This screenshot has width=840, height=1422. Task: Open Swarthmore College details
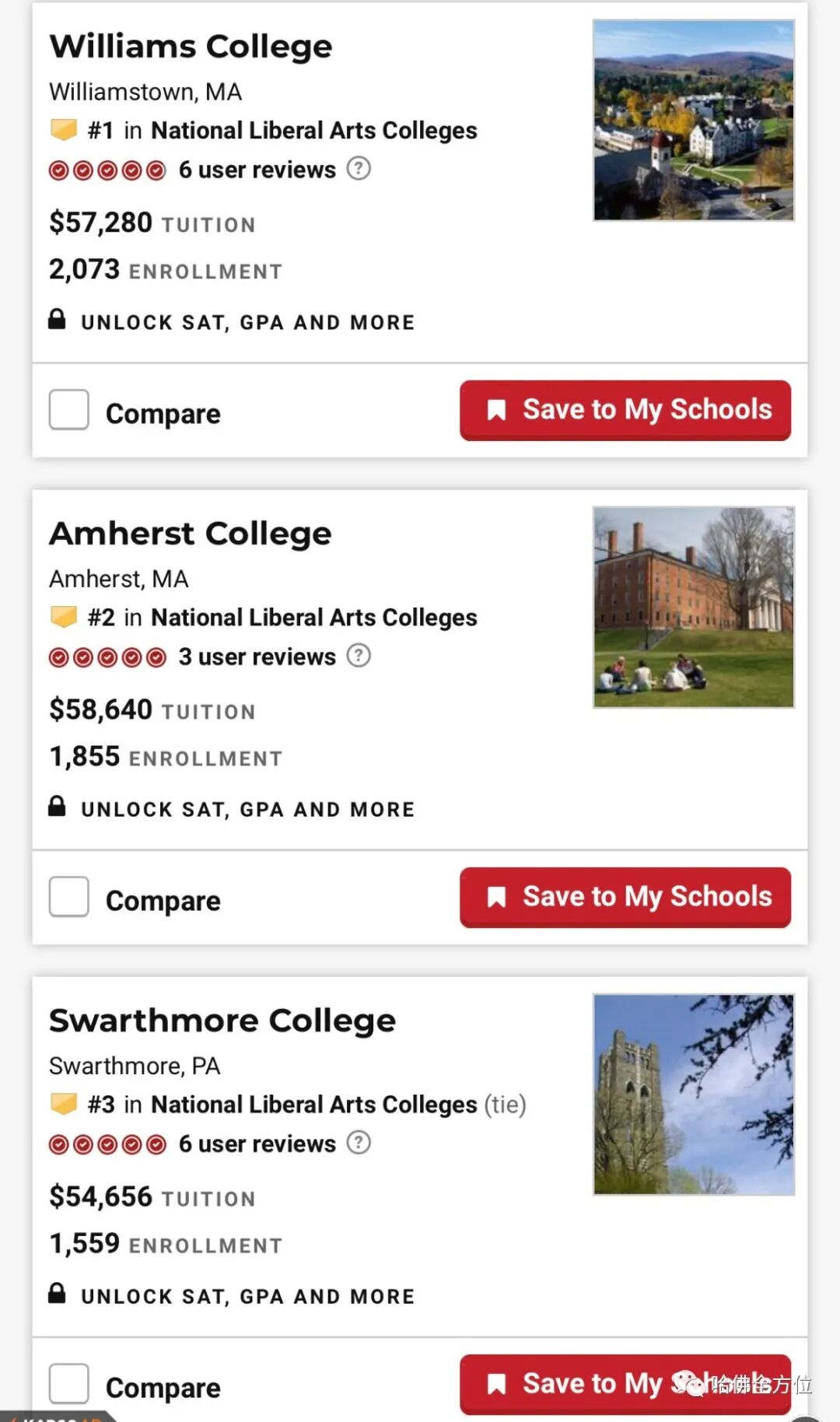click(x=222, y=1021)
